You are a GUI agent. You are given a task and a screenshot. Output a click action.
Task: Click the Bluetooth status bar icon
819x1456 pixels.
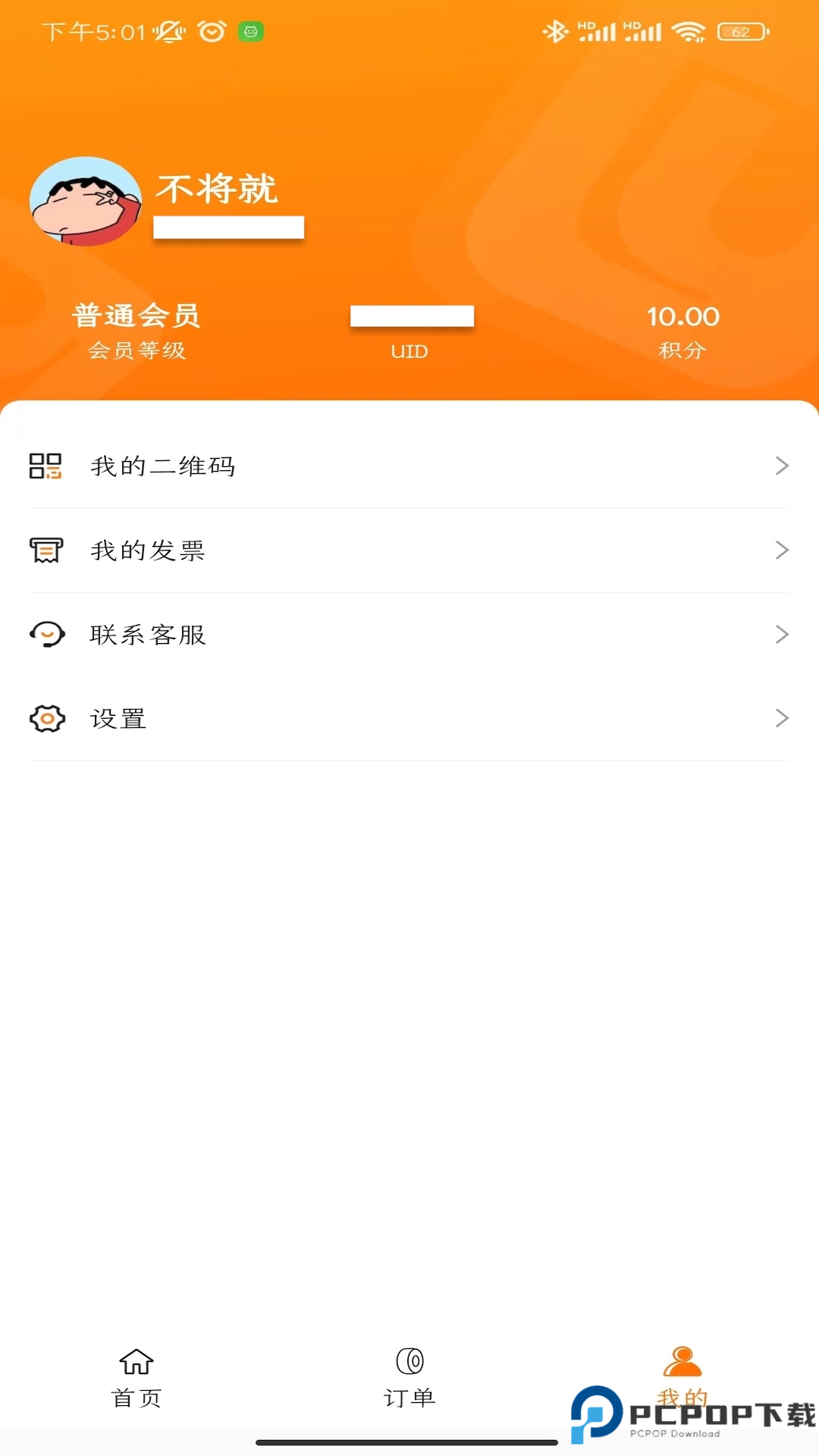[556, 31]
